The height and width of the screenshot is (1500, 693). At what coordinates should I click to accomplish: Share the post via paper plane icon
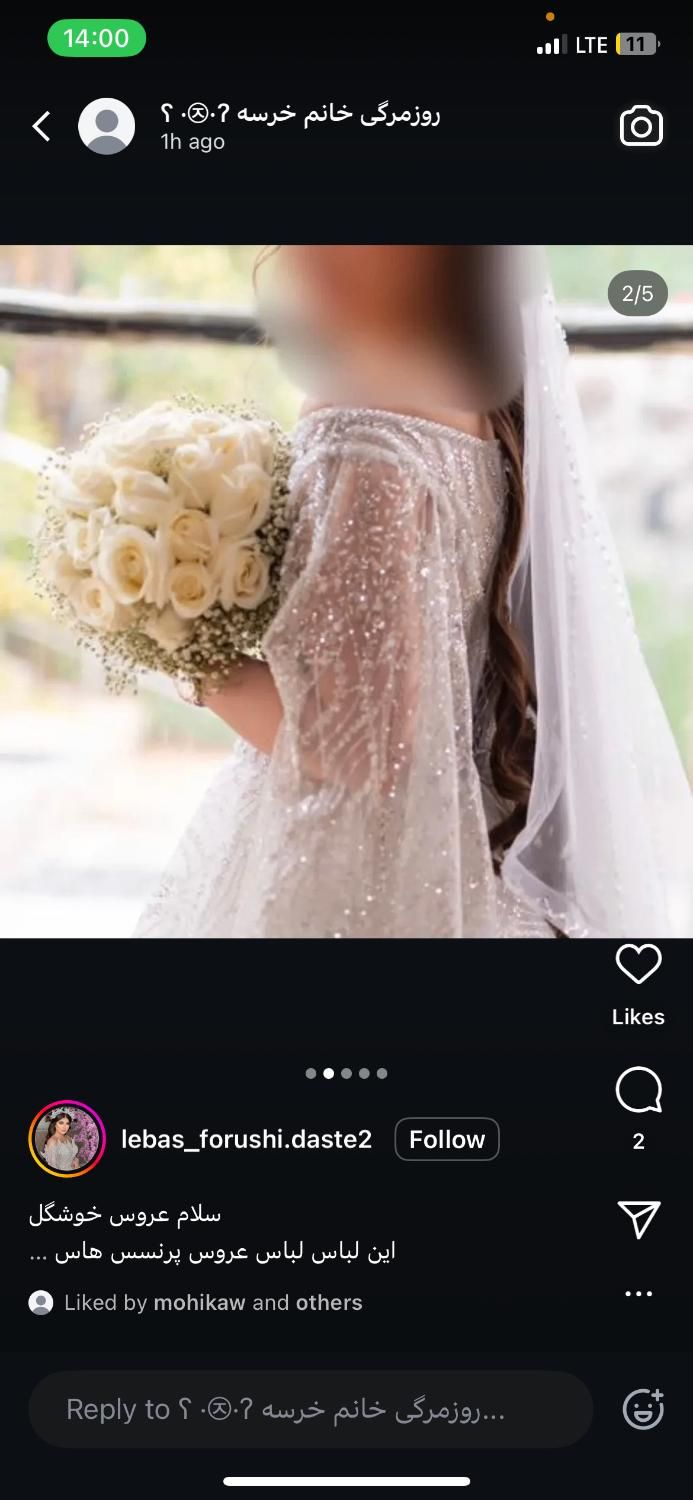click(x=638, y=1219)
